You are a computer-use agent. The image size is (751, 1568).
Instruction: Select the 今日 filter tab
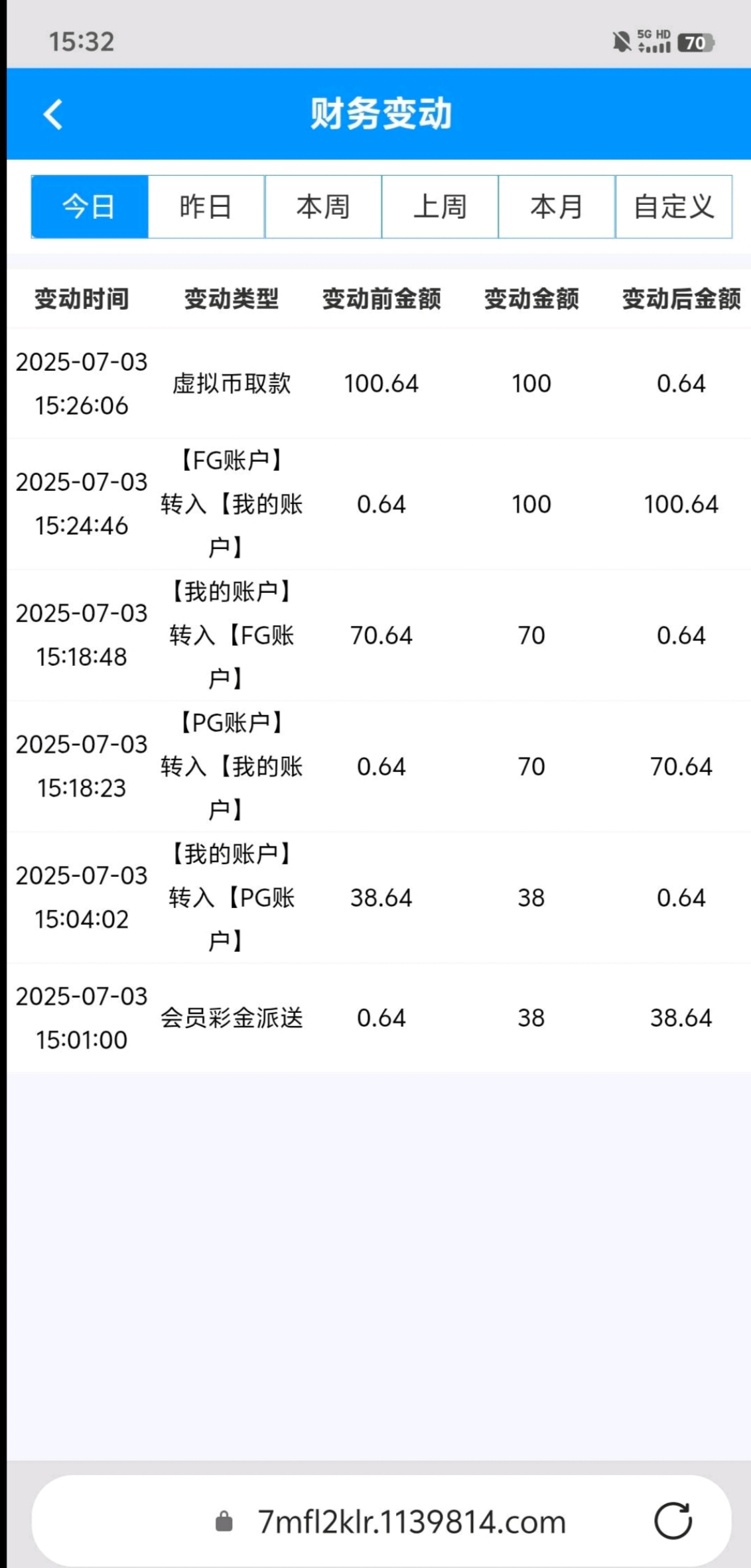[90, 207]
